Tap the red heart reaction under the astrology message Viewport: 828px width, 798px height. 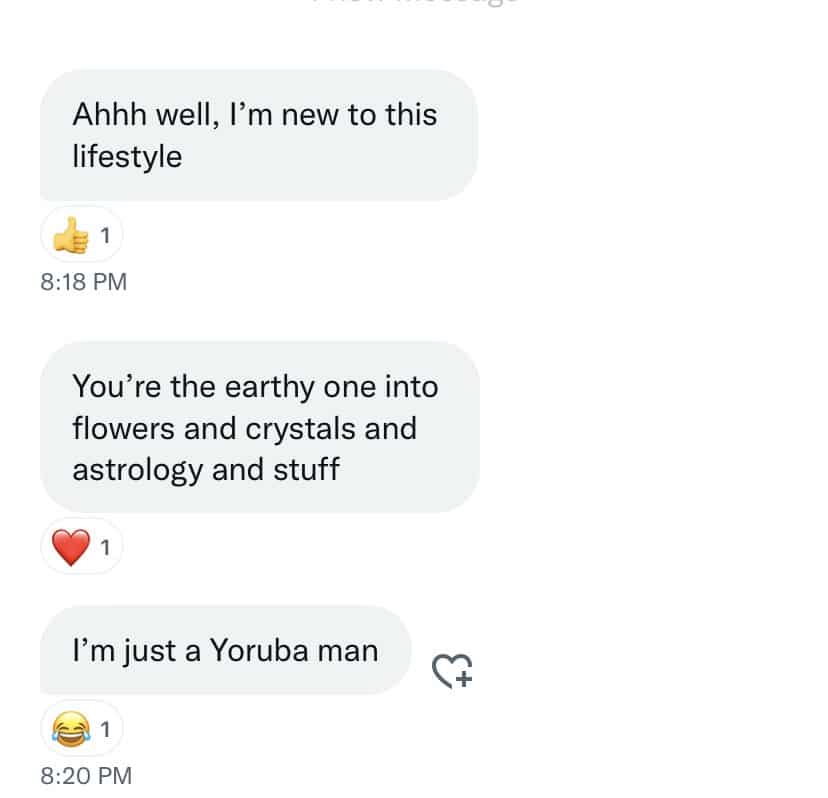point(81,546)
